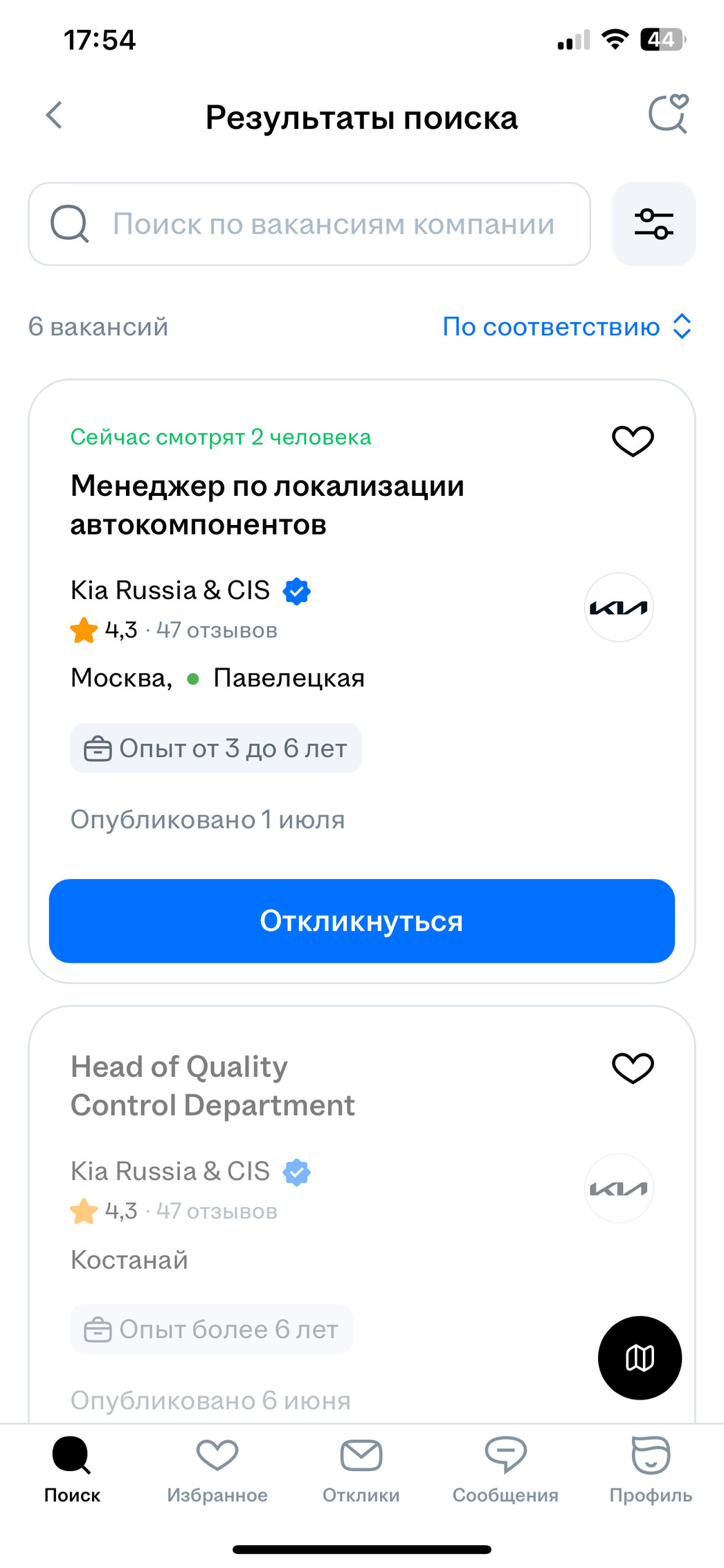The height and width of the screenshot is (1568, 724).
Task: Tap the company vacancies search field
Action: click(x=309, y=224)
